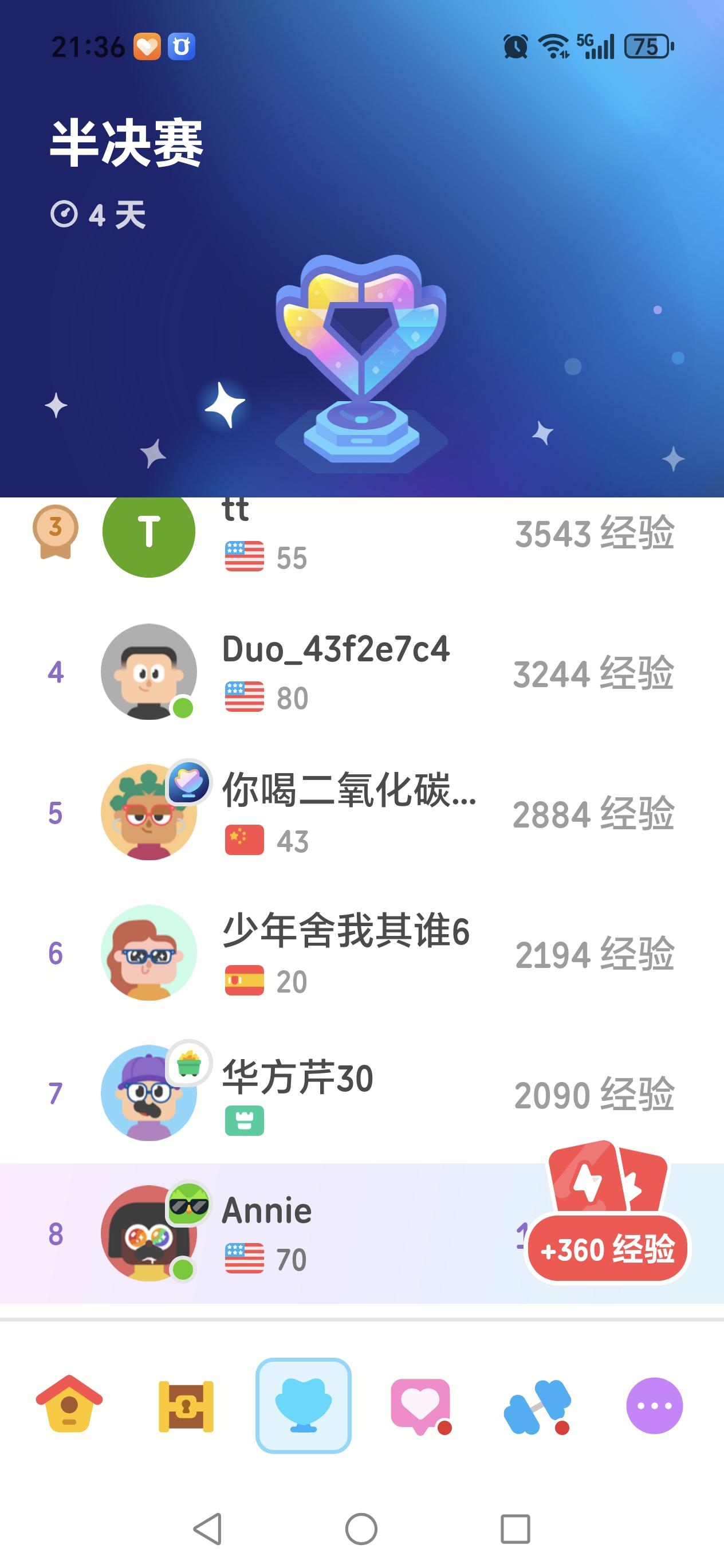Switch to the dumbbell practice tab

coord(537,1406)
